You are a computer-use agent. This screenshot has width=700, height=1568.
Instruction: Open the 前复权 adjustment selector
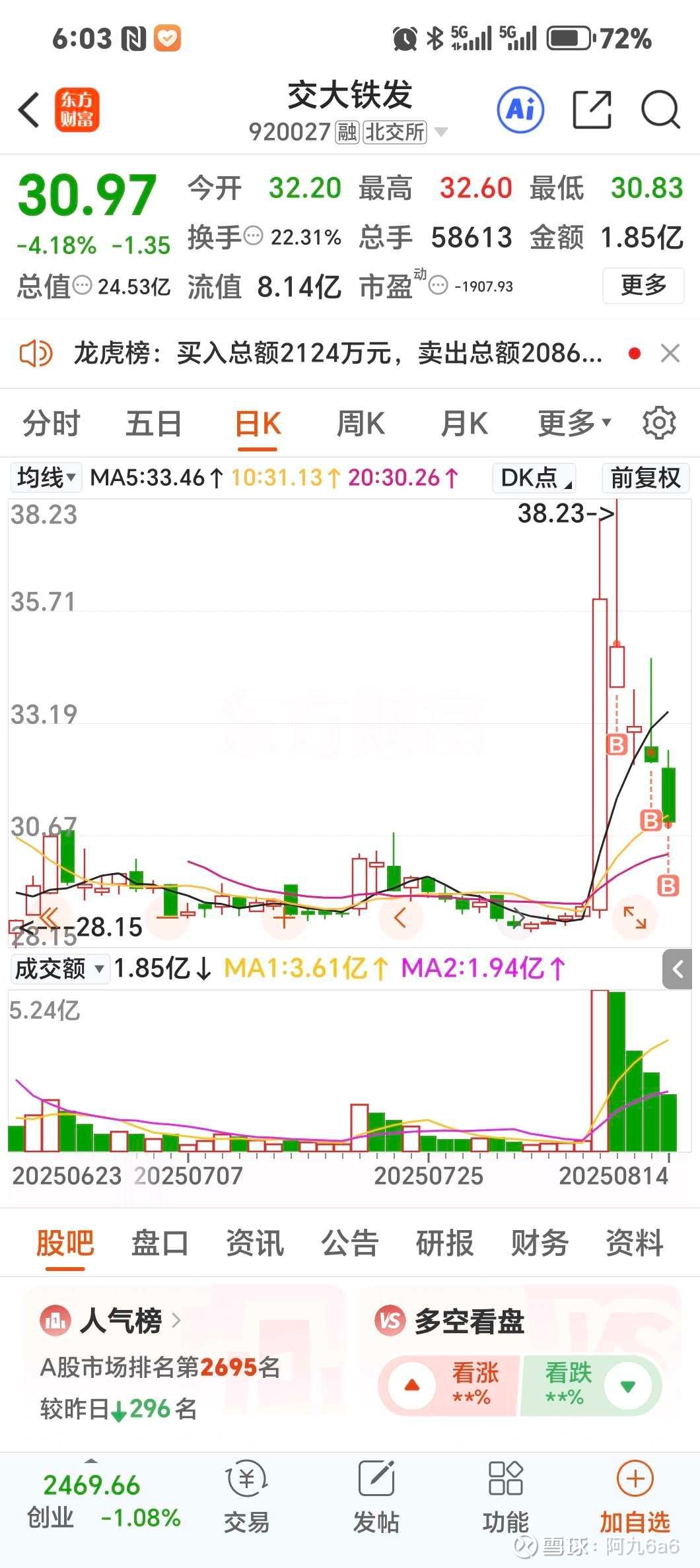(x=645, y=477)
